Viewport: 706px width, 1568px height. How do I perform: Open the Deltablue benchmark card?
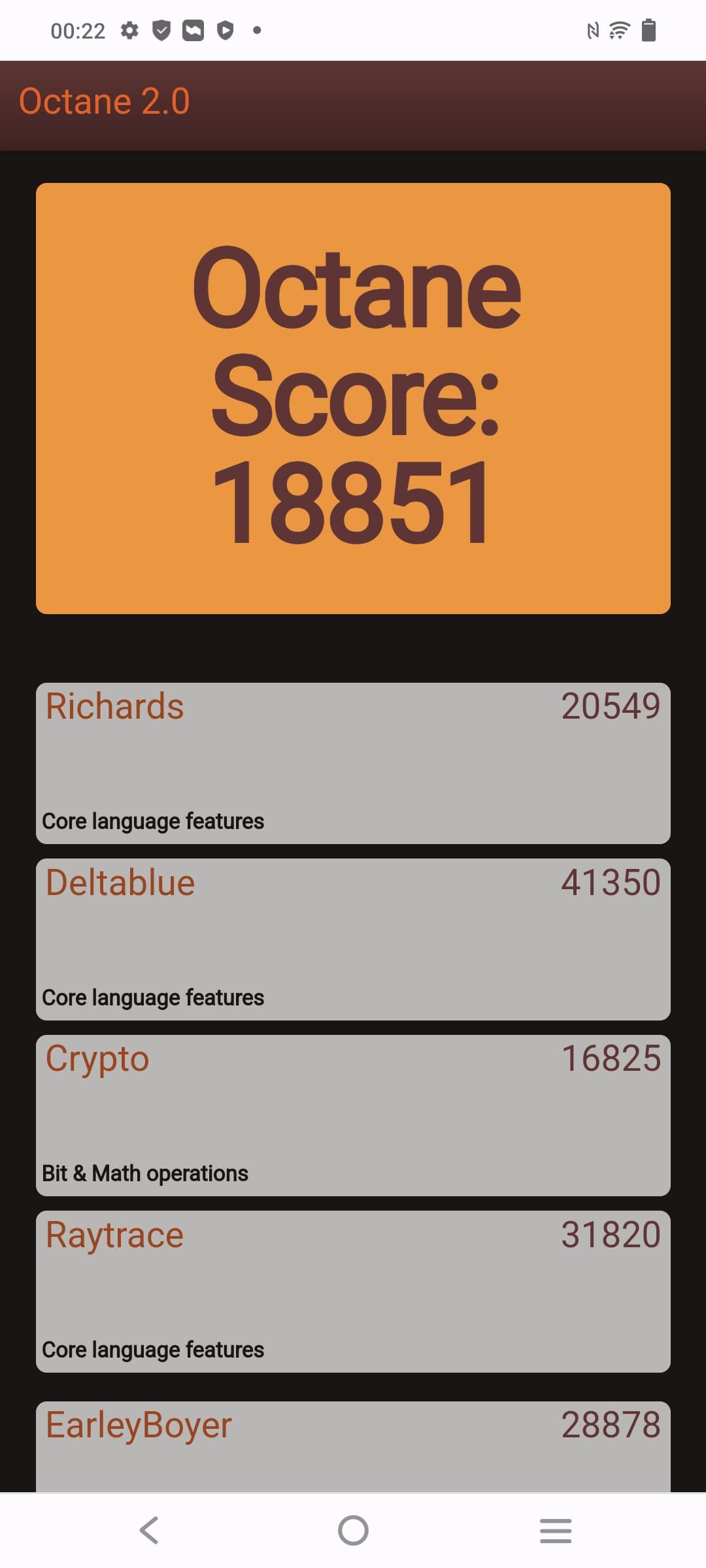coord(353,939)
